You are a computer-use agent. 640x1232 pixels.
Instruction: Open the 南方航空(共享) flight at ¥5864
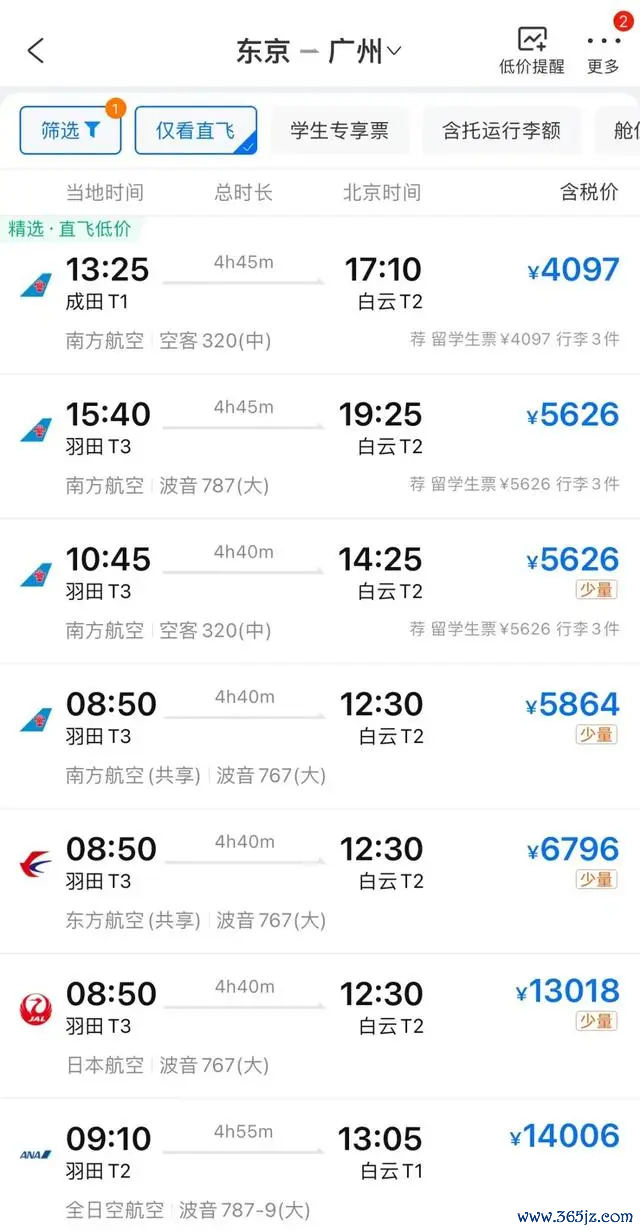[320, 737]
